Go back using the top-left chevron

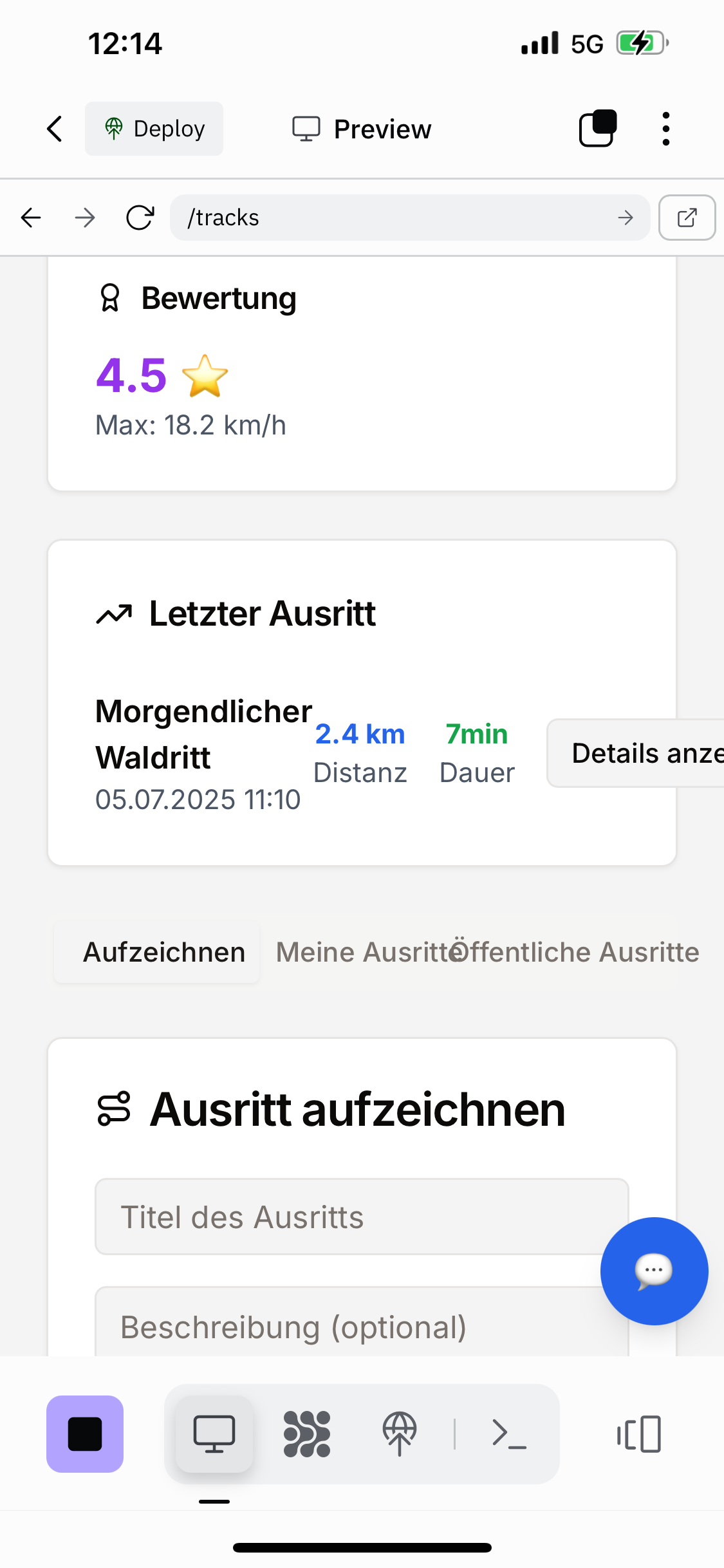[x=55, y=129]
